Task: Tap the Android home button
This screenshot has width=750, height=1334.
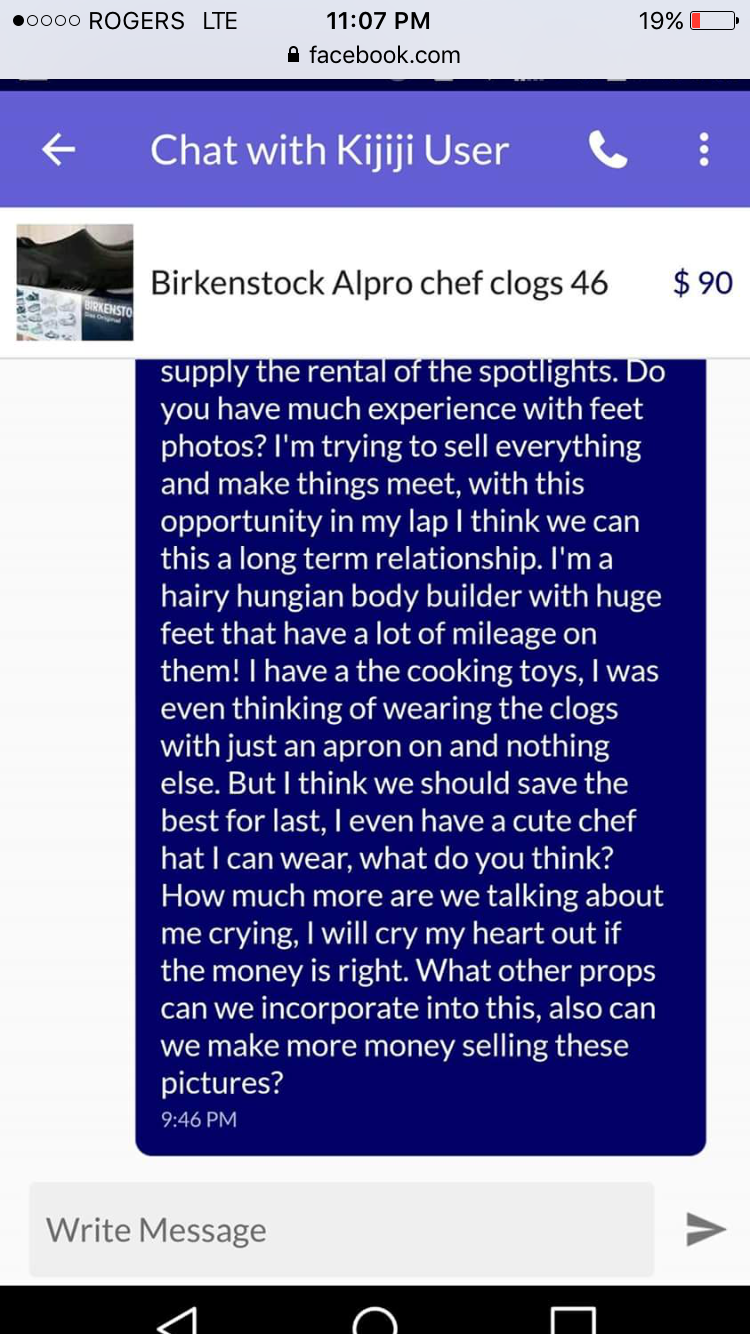Action: [375, 1319]
